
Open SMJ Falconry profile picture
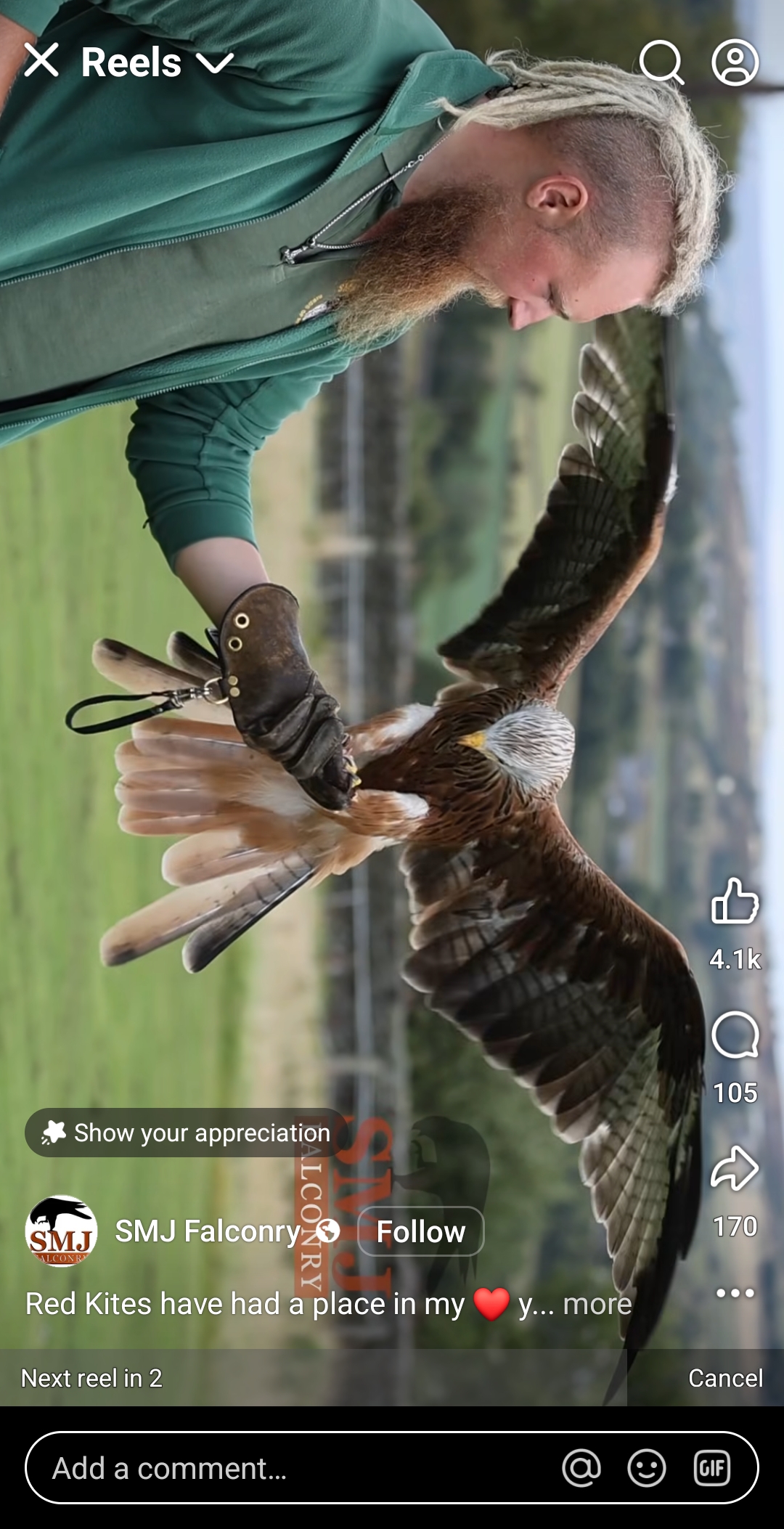pos(62,1231)
